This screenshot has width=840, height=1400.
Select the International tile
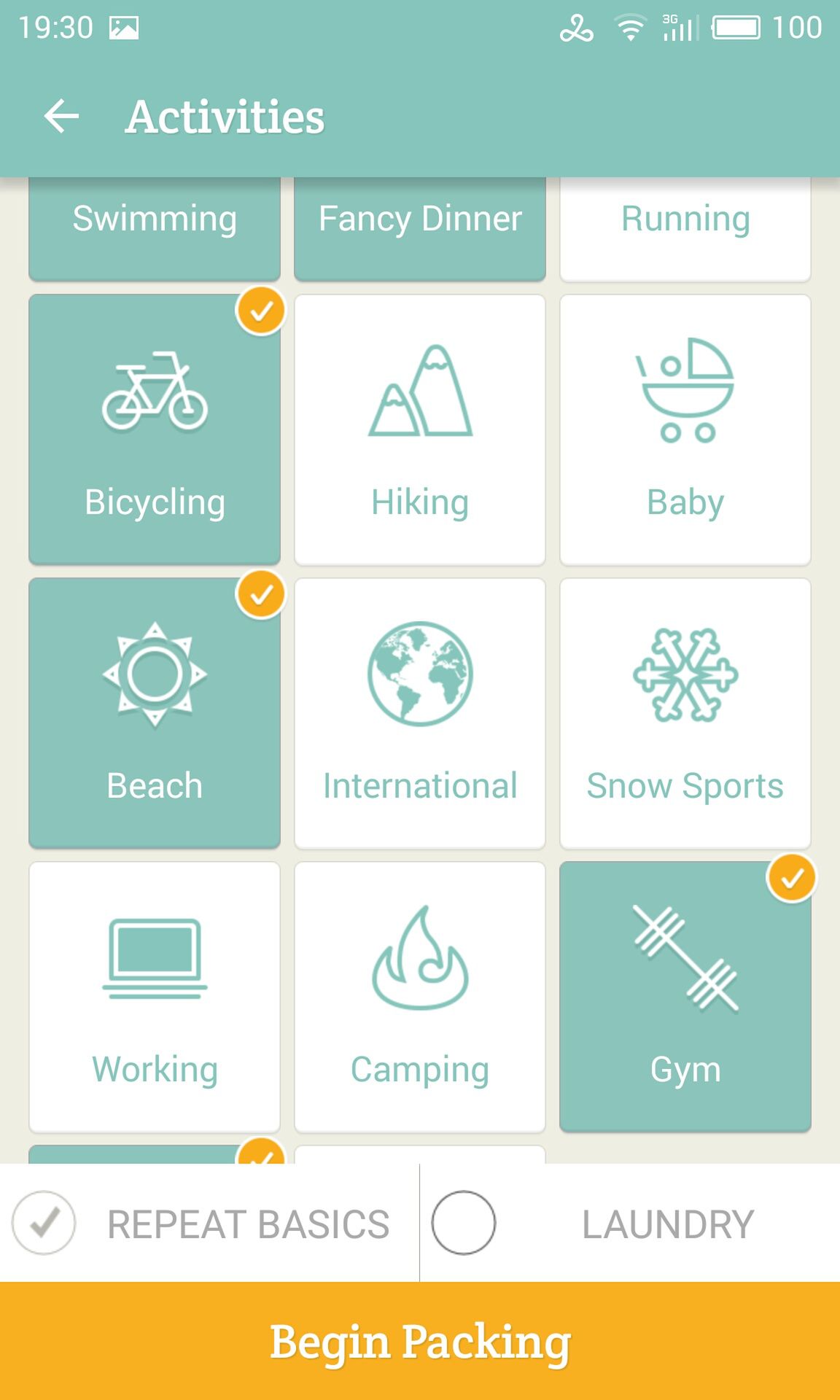[420, 712]
